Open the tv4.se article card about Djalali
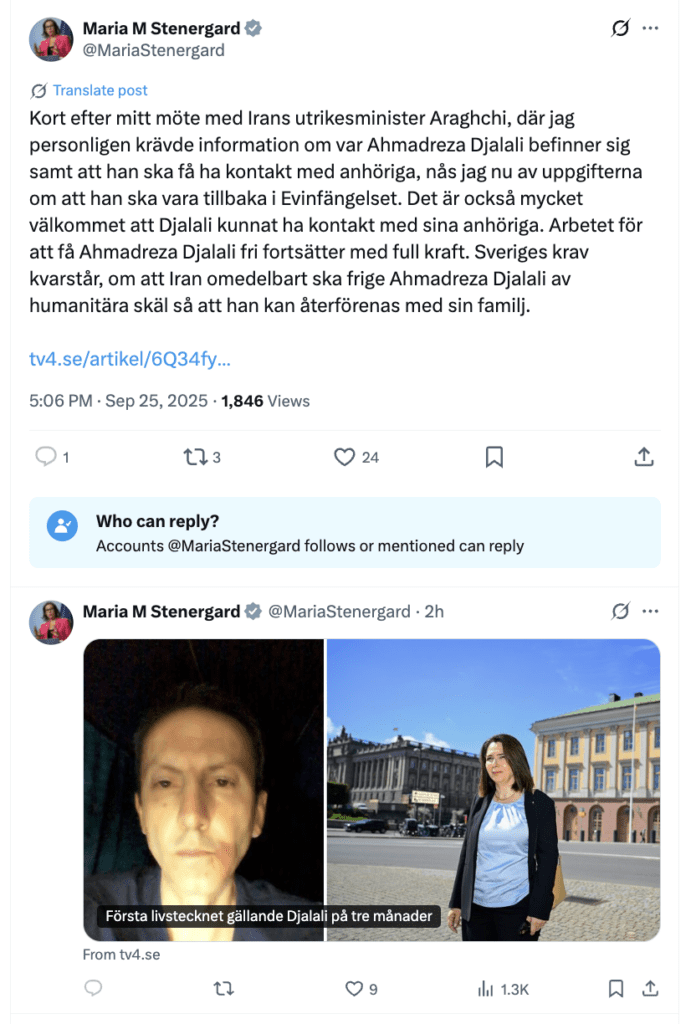The height and width of the screenshot is (1024, 696). 371,790
